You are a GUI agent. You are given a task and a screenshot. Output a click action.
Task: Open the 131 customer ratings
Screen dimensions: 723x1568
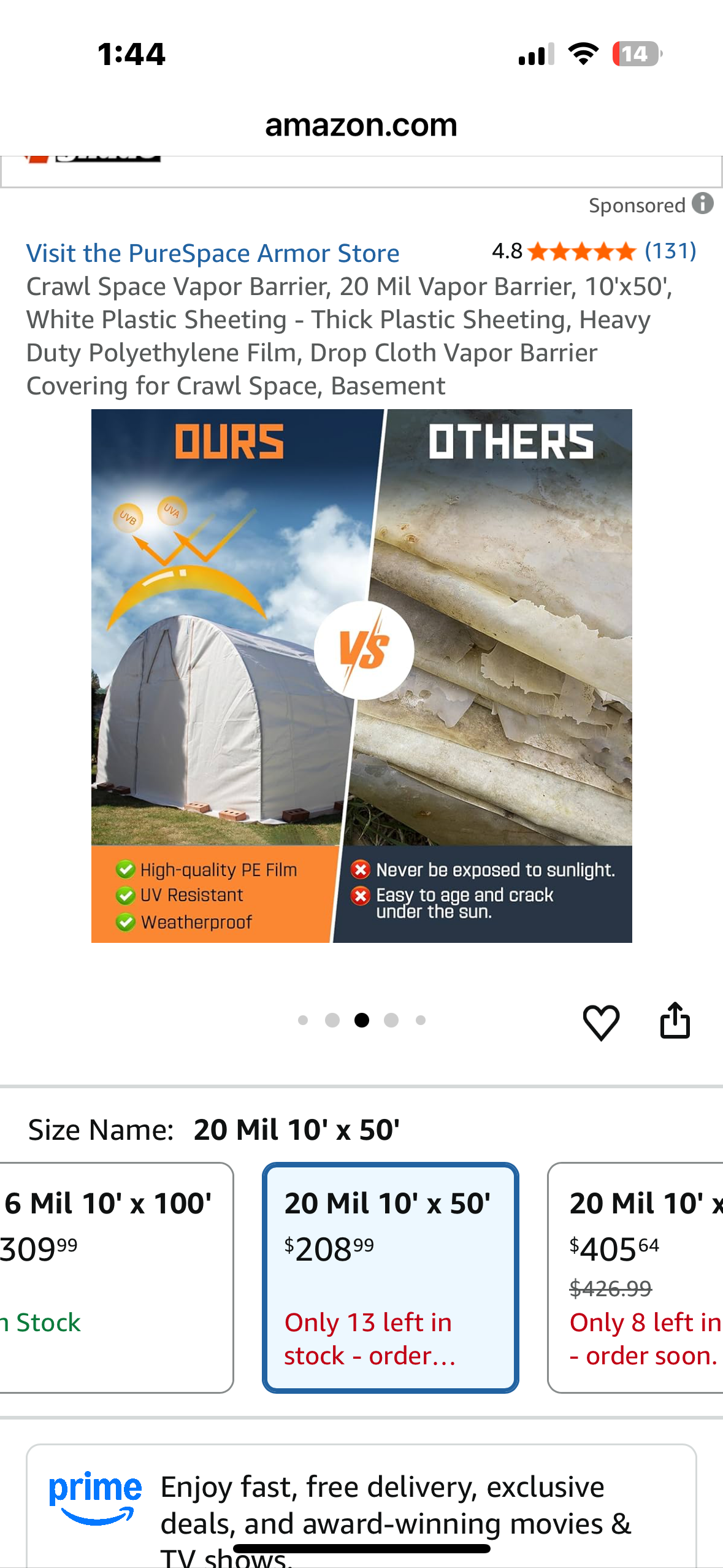(x=670, y=251)
